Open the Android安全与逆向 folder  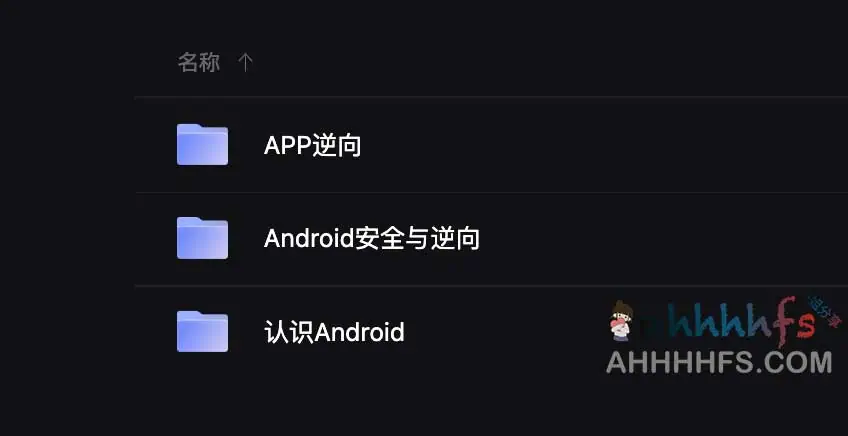(371, 239)
